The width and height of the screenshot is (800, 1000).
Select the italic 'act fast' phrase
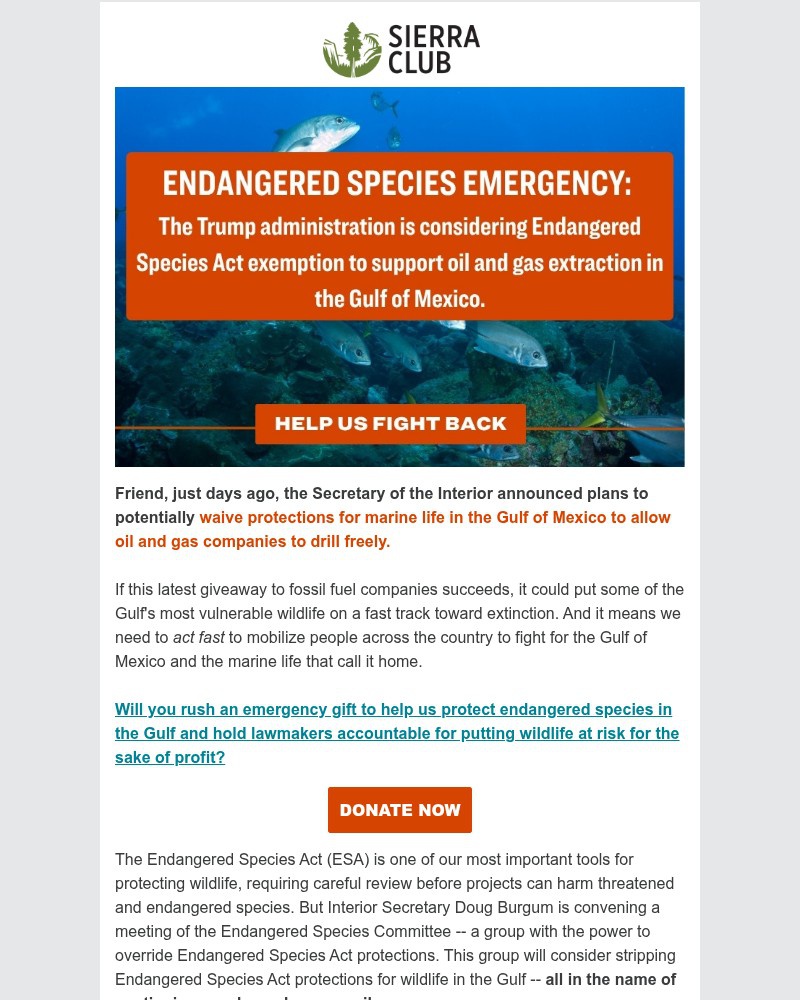pos(198,637)
